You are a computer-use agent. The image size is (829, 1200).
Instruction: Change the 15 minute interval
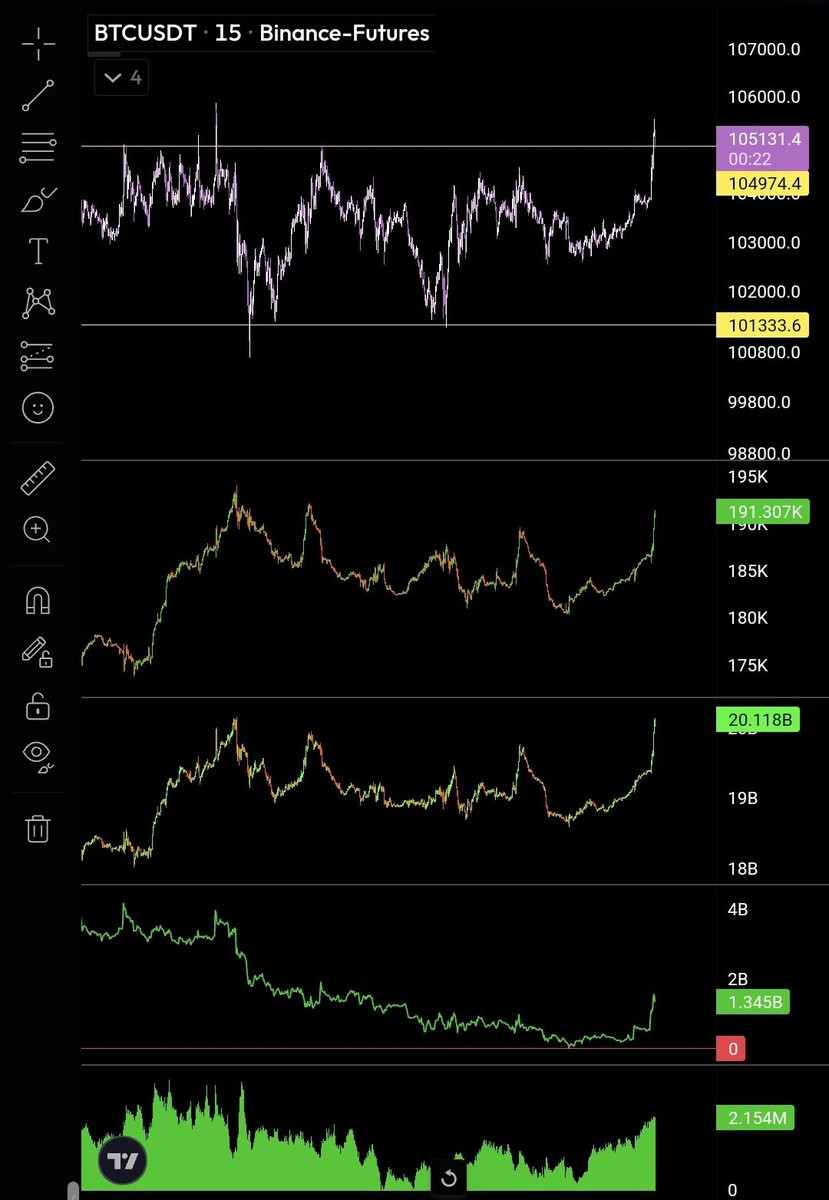point(228,33)
